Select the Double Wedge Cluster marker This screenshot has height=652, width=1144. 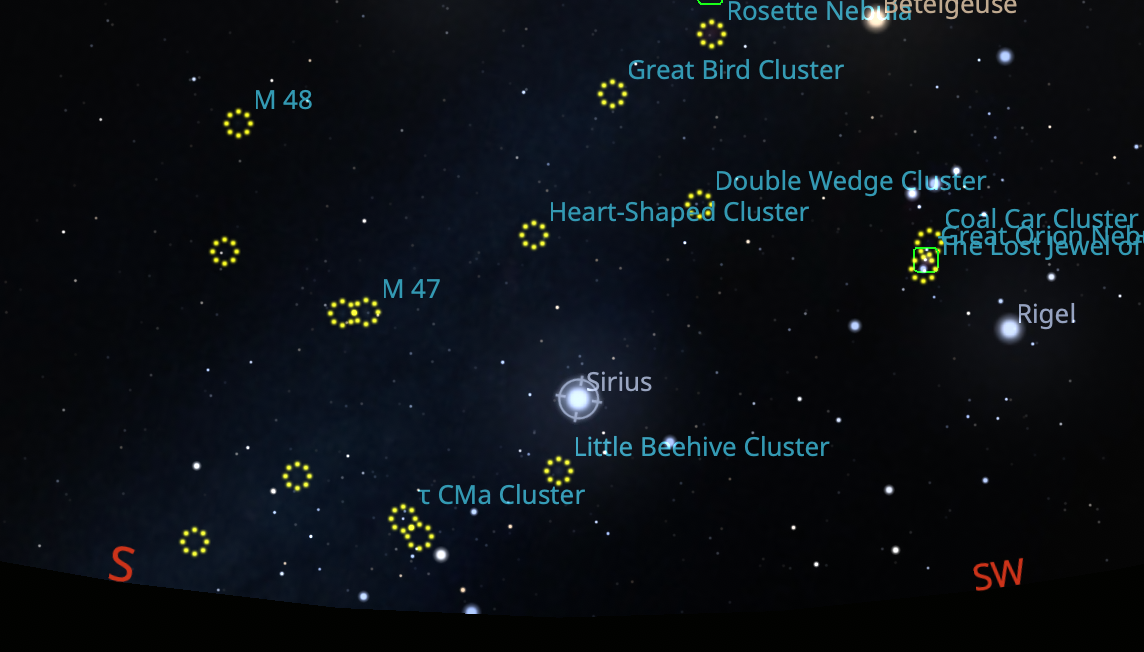pyautogui.click(x=698, y=203)
